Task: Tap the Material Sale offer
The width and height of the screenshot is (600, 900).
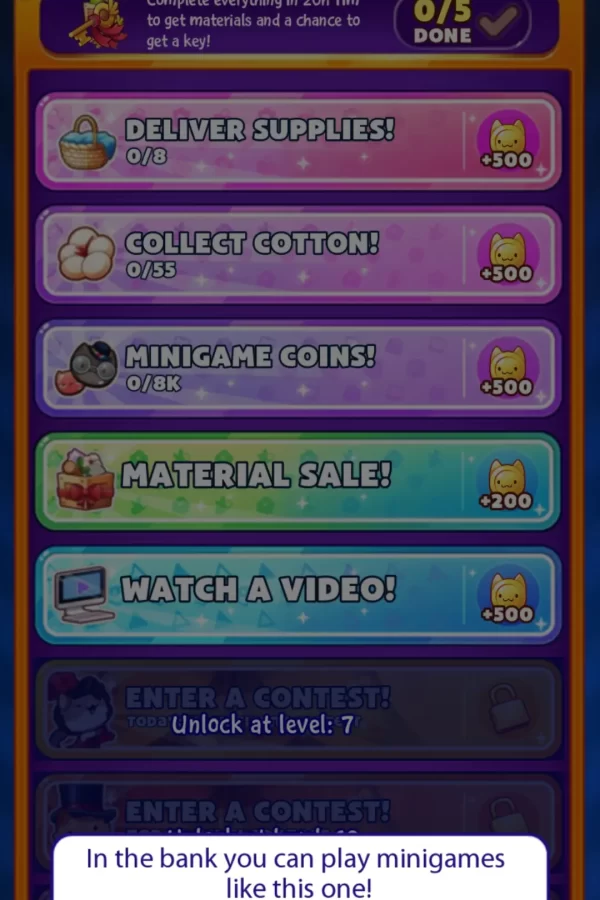Action: 298,482
